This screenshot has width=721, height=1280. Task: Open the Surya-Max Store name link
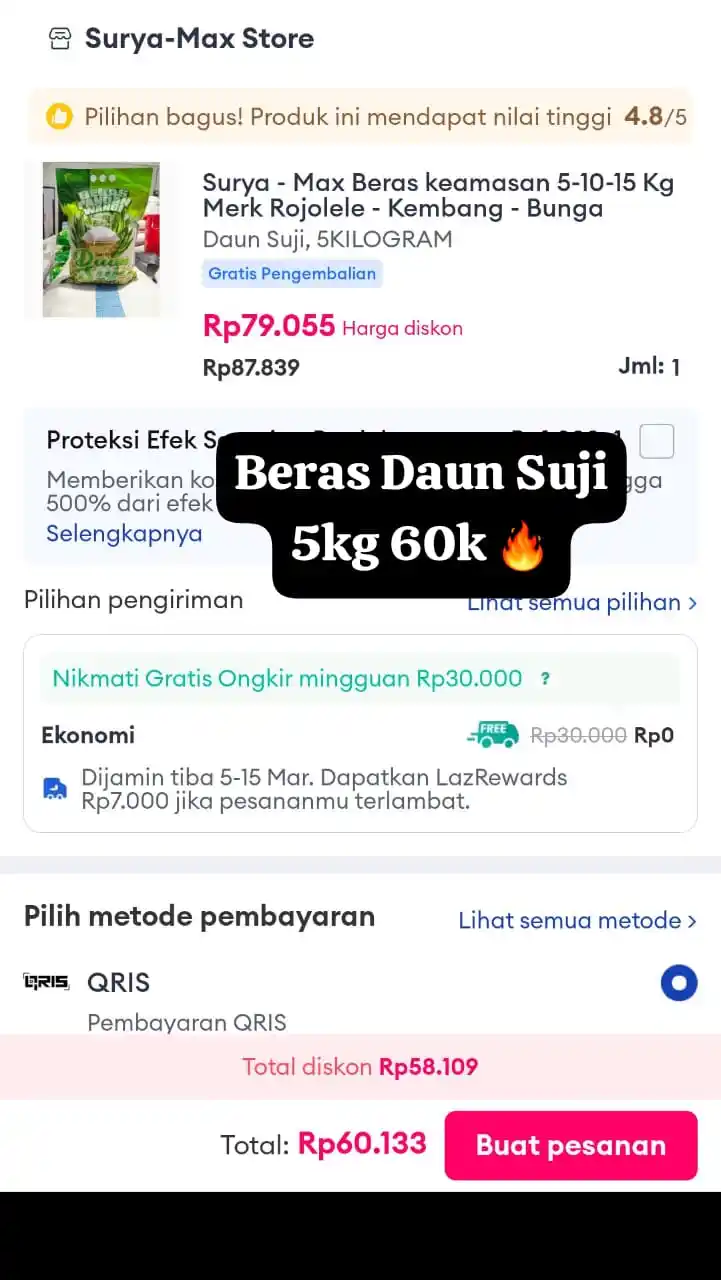click(x=200, y=39)
